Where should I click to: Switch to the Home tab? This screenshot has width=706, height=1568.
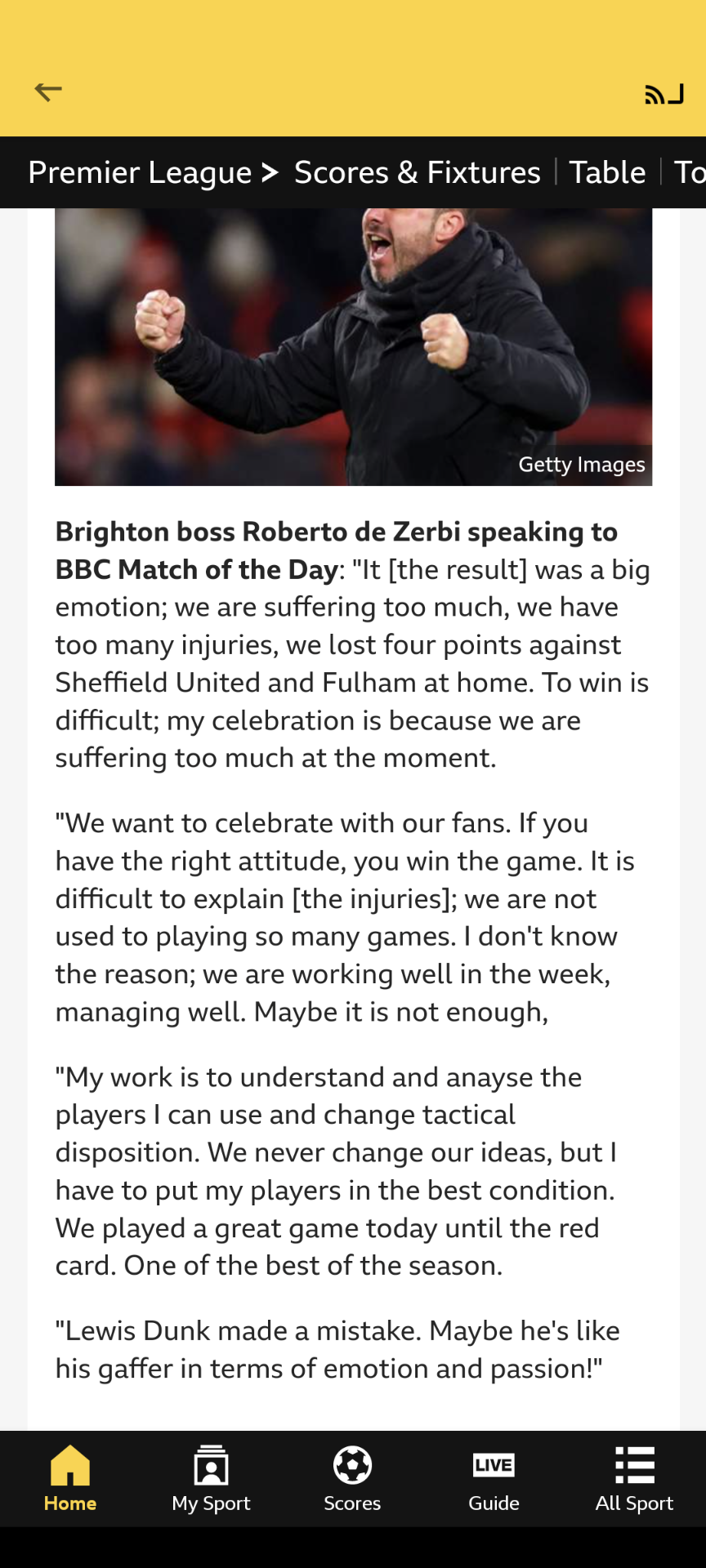(70, 1478)
